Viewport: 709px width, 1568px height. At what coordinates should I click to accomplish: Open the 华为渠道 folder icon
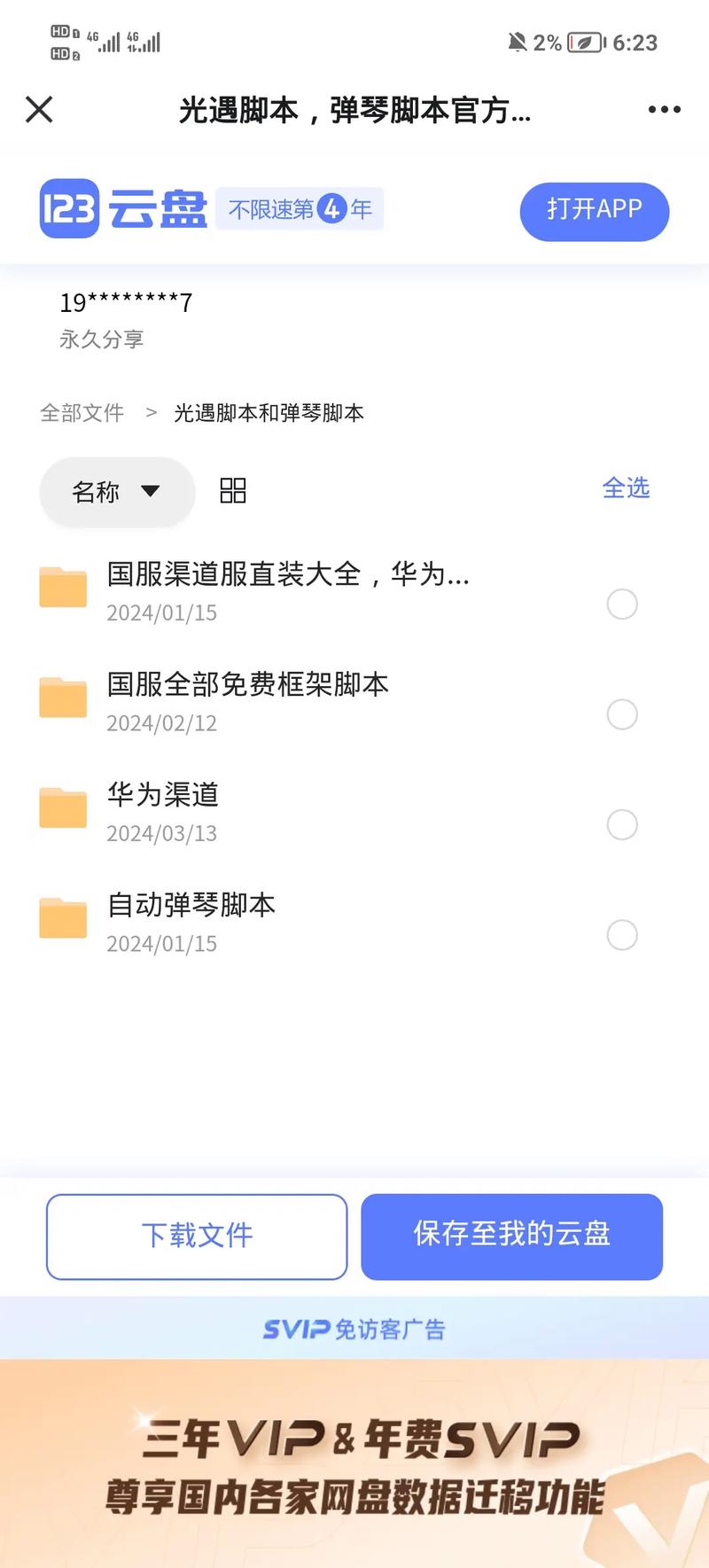(62, 807)
